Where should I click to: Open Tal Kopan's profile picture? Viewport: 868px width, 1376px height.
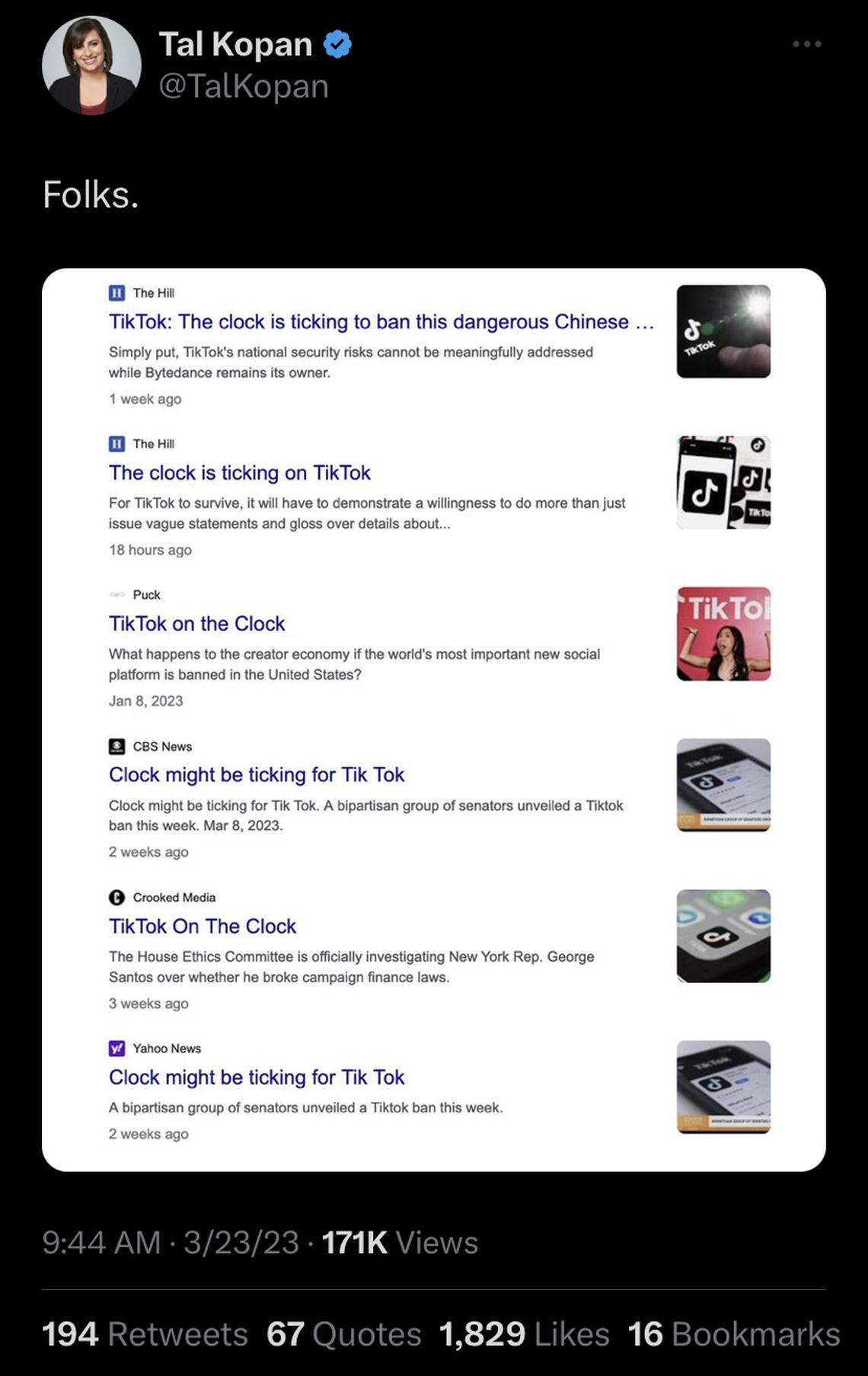pyautogui.click(x=91, y=65)
